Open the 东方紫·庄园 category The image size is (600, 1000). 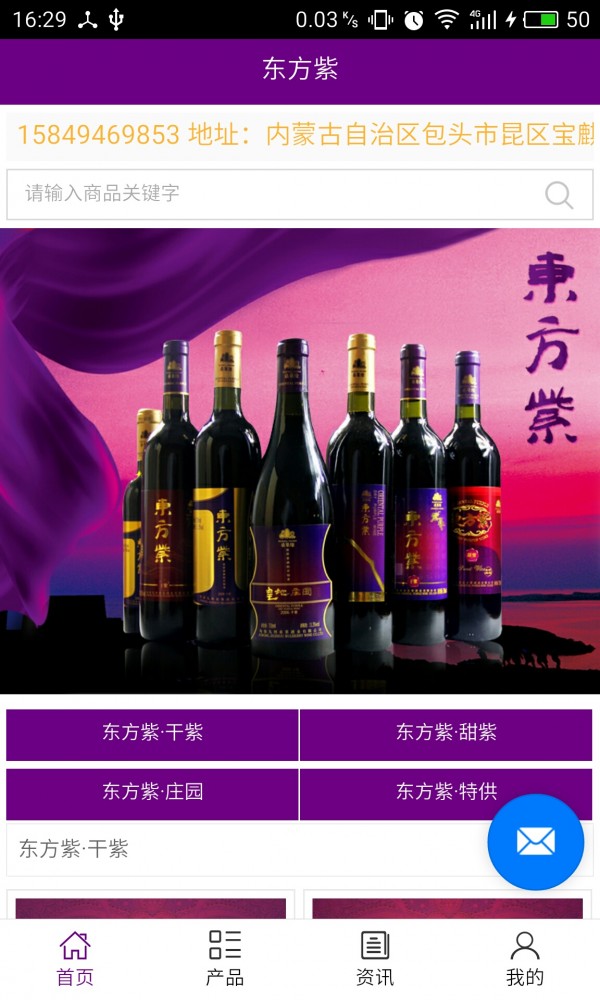click(x=152, y=792)
